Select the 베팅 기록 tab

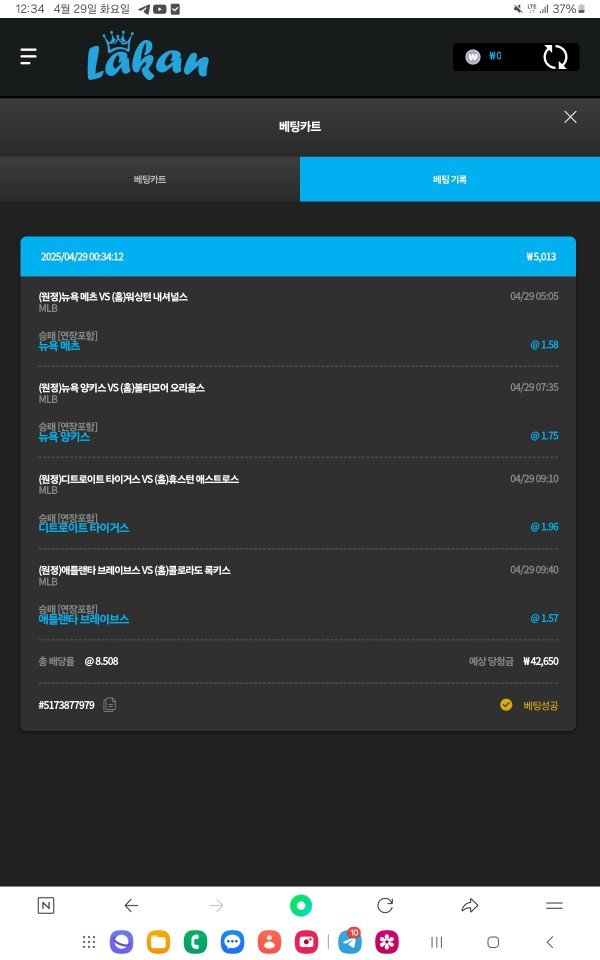[450, 180]
